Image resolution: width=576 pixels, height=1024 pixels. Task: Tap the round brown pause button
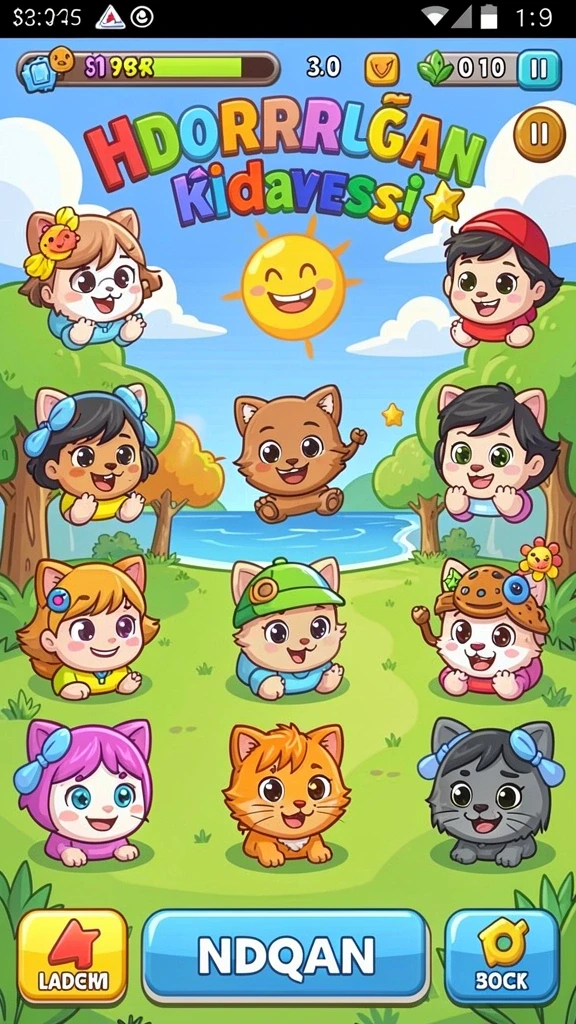[x=539, y=135]
